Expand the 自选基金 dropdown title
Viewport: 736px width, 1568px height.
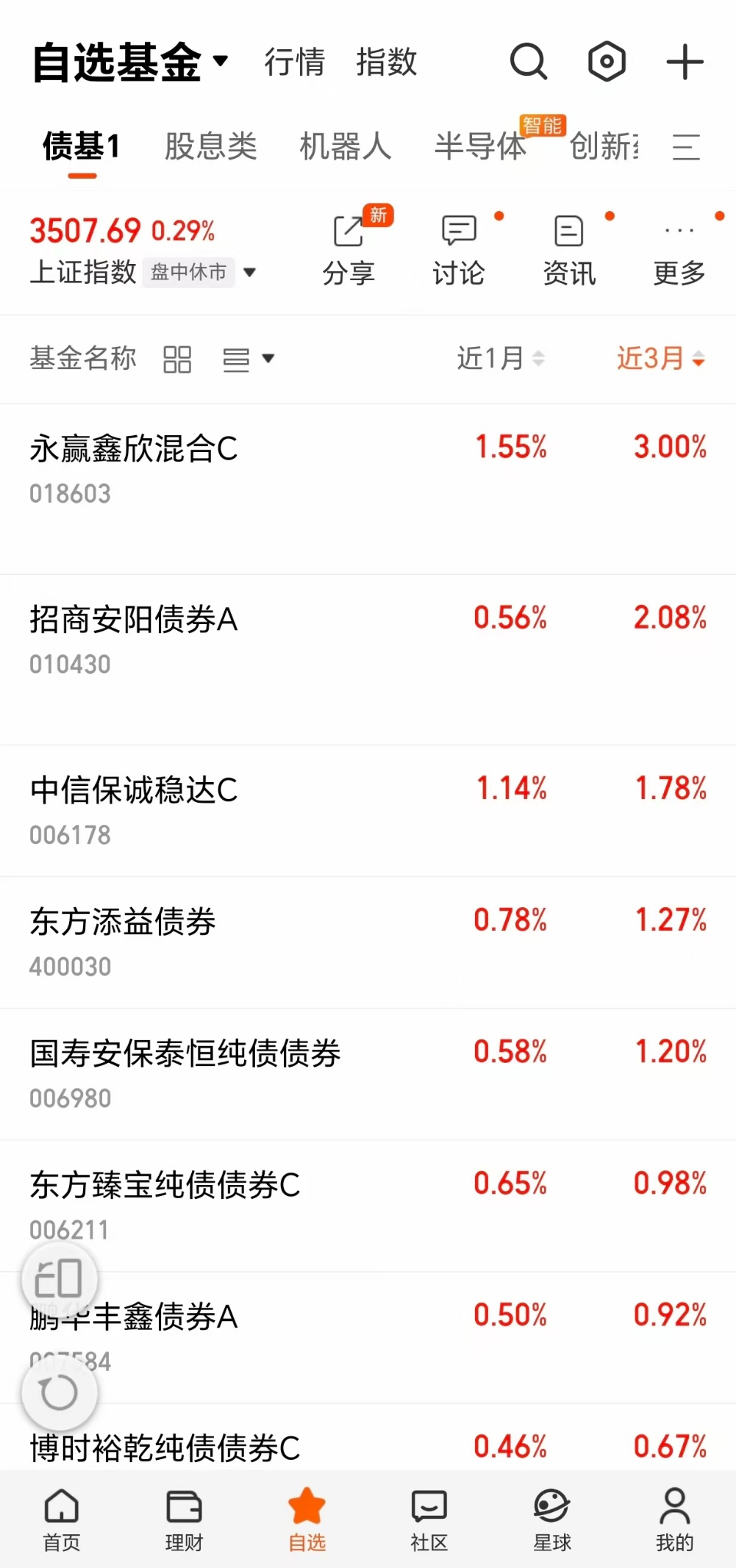pos(131,62)
